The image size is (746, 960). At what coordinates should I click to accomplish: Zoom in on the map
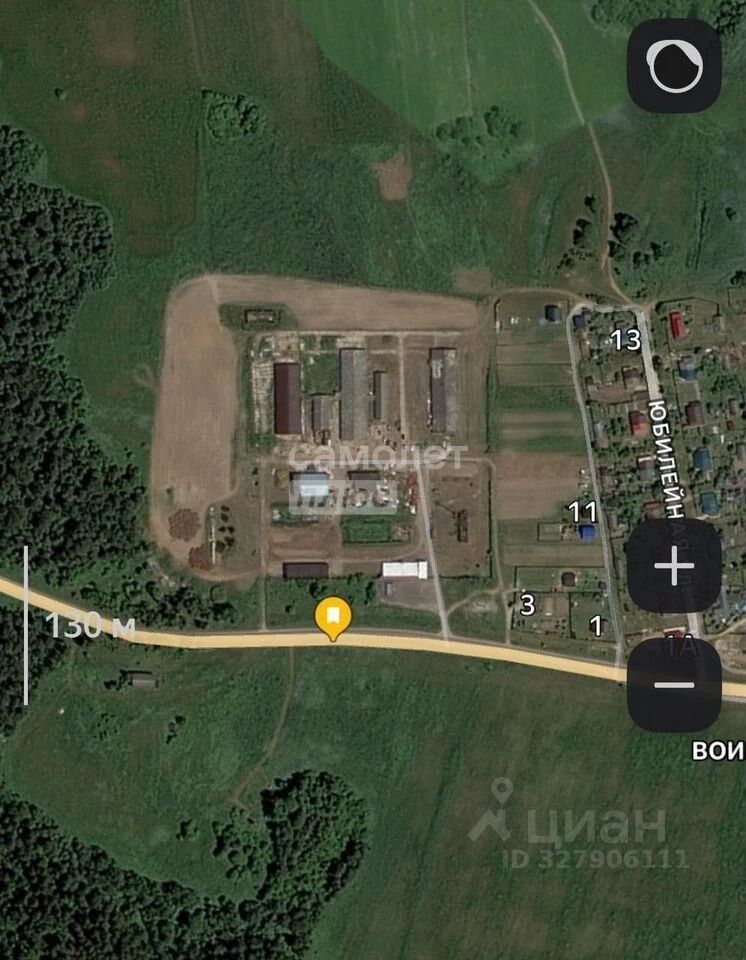(674, 566)
